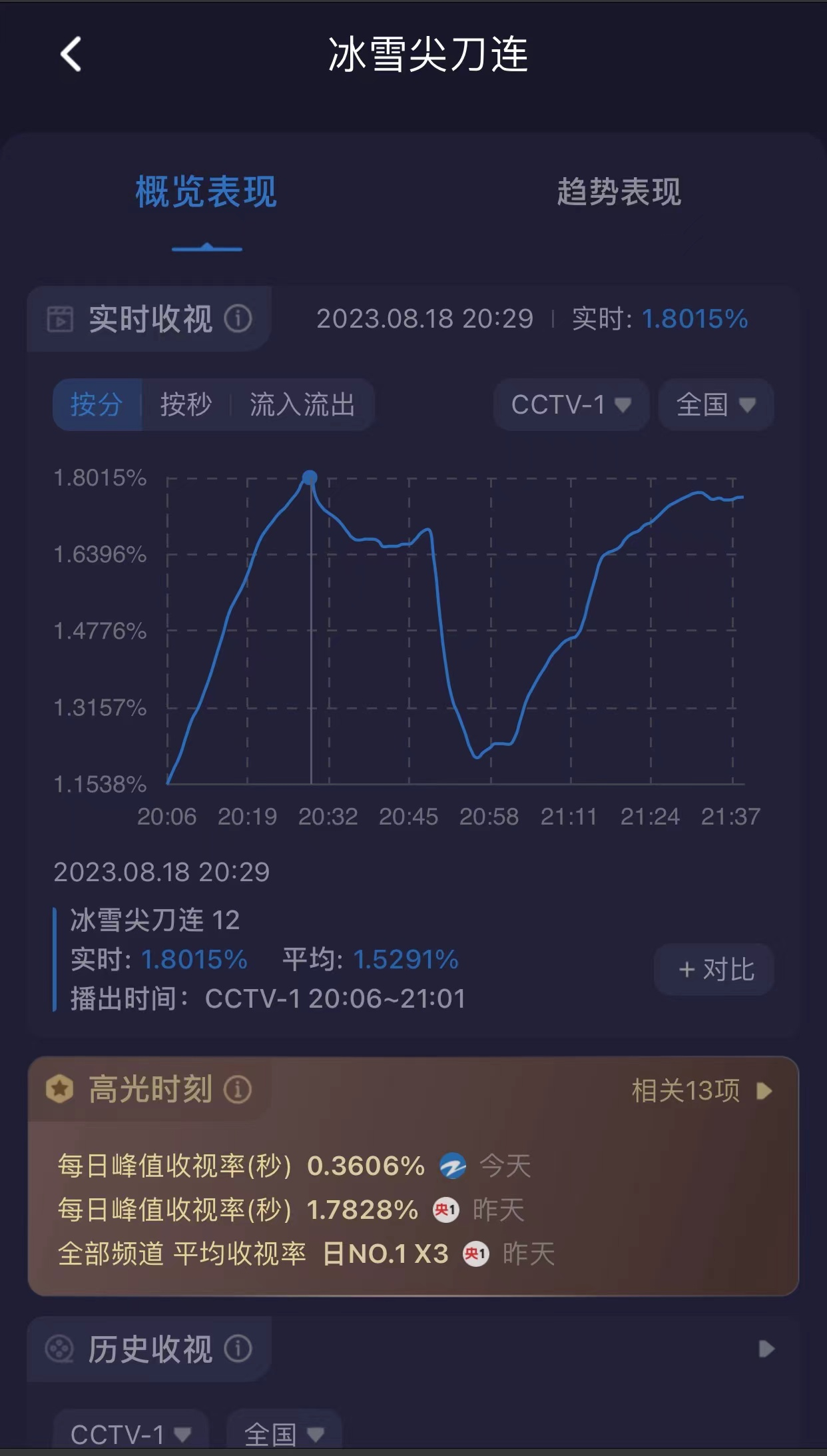Open the CCTV-1 dropdown above the chart
The image size is (827, 1456).
click(571, 404)
